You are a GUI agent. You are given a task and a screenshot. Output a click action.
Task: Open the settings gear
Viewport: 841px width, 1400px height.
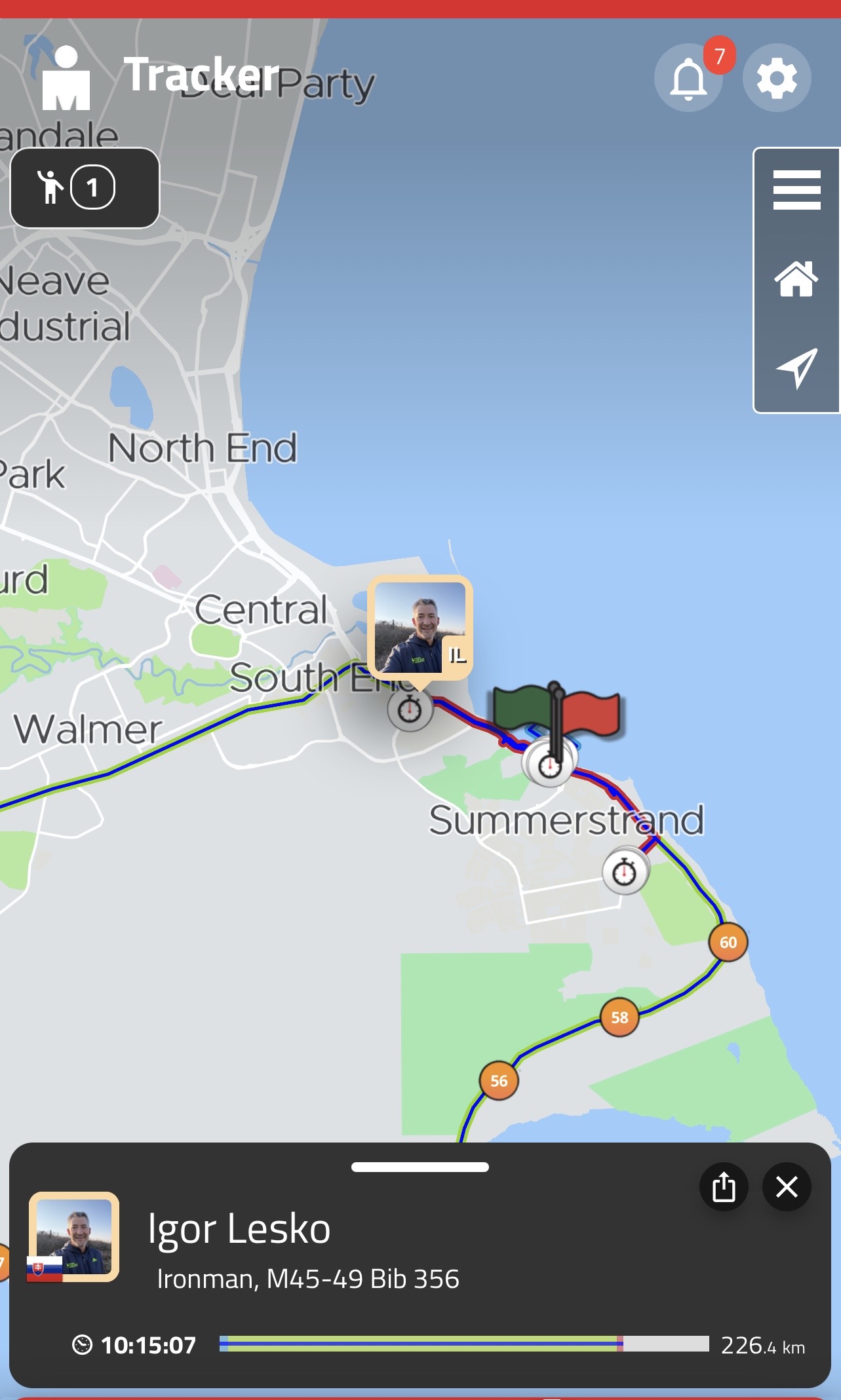777,78
